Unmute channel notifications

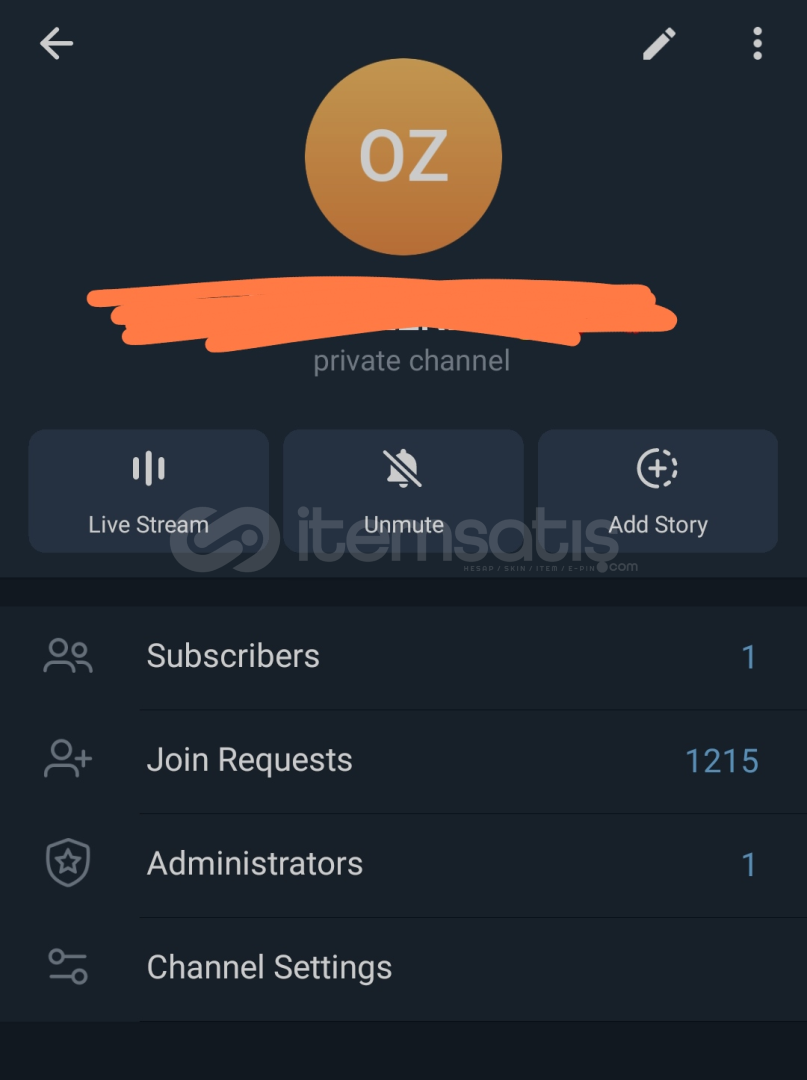click(x=403, y=491)
